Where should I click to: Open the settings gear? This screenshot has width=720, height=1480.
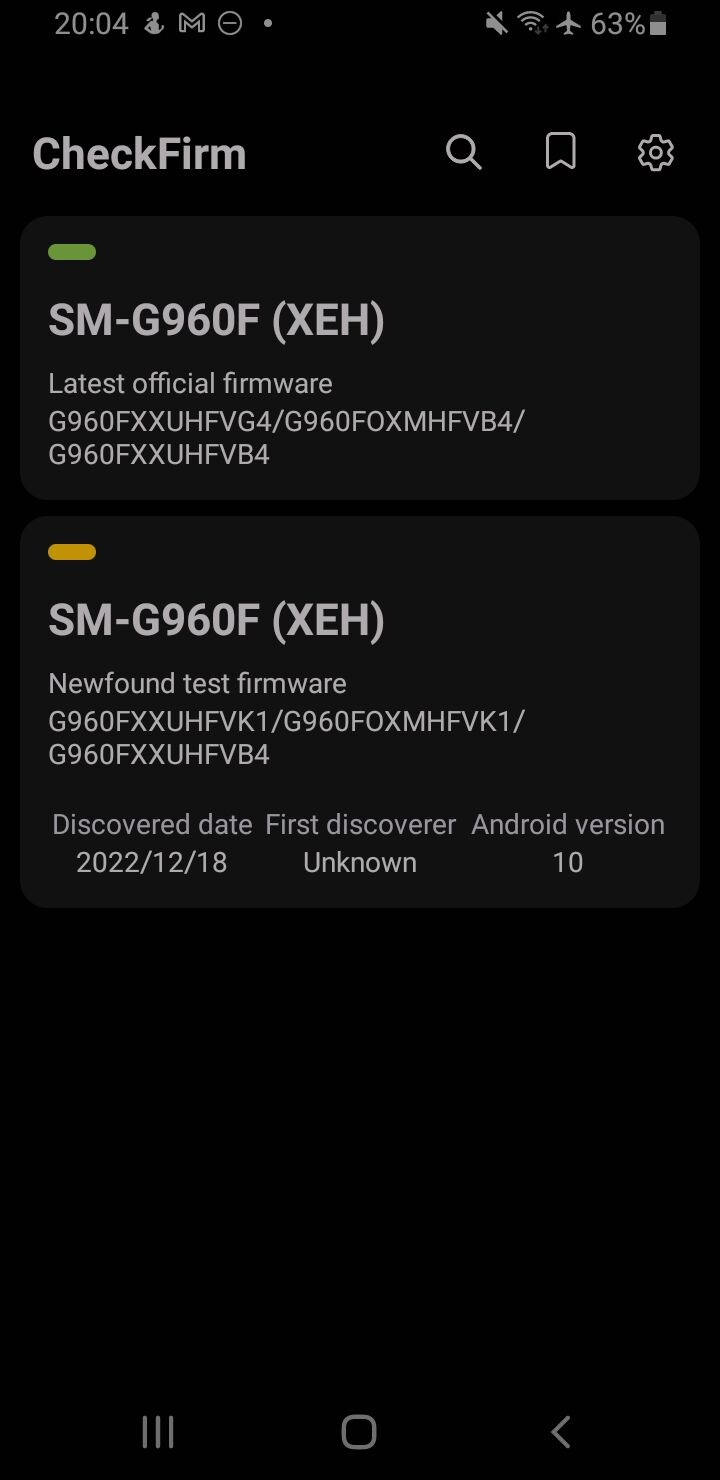pos(656,153)
